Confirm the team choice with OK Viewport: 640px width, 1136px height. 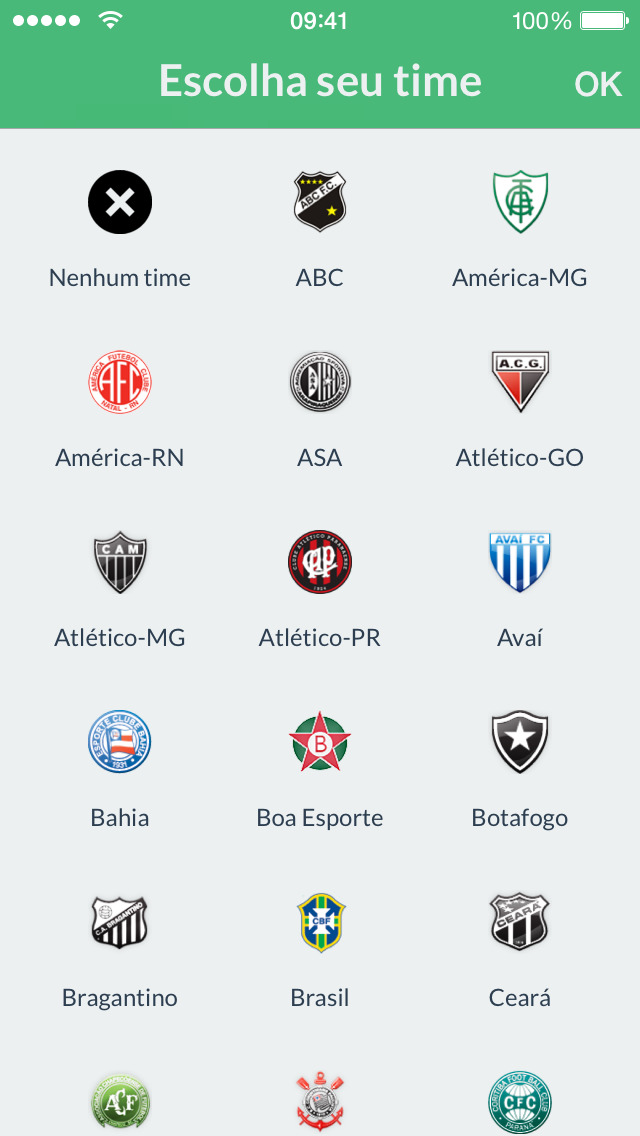pos(598,84)
